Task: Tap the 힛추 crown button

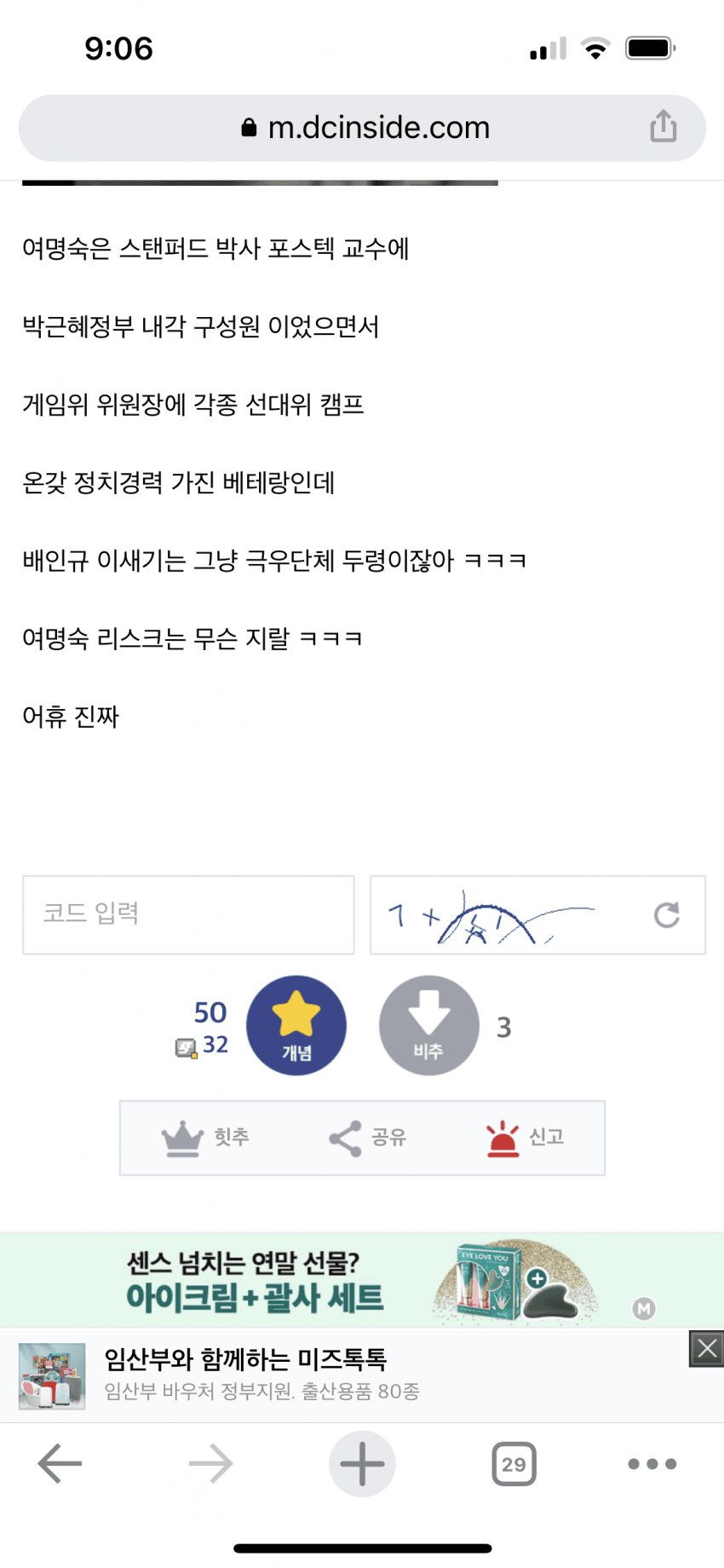Action: tap(205, 1138)
